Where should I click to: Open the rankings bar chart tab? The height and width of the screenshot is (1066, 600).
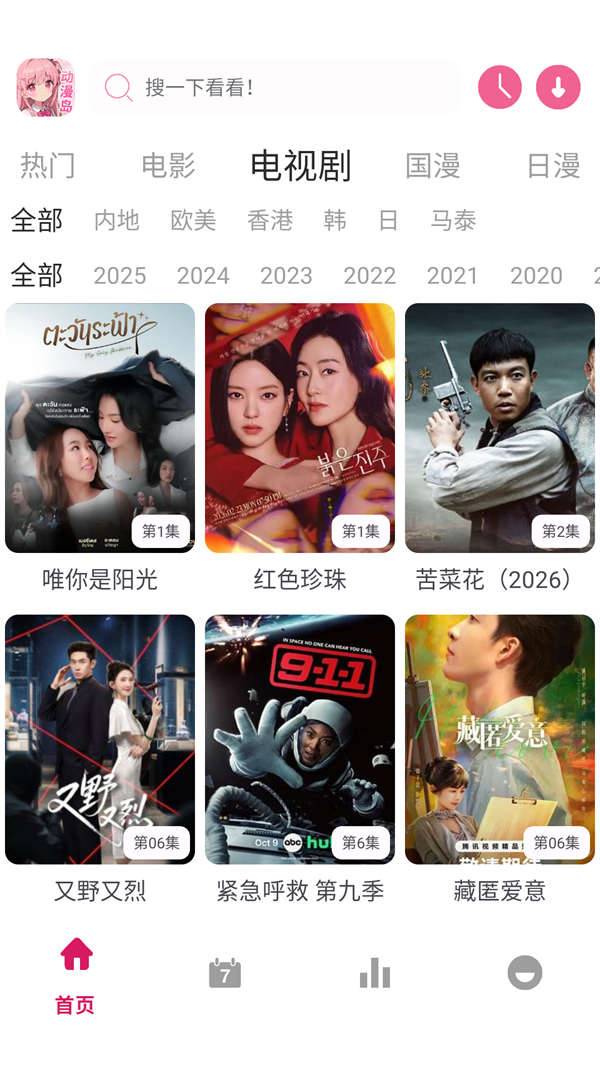pyautogui.click(x=375, y=973)
